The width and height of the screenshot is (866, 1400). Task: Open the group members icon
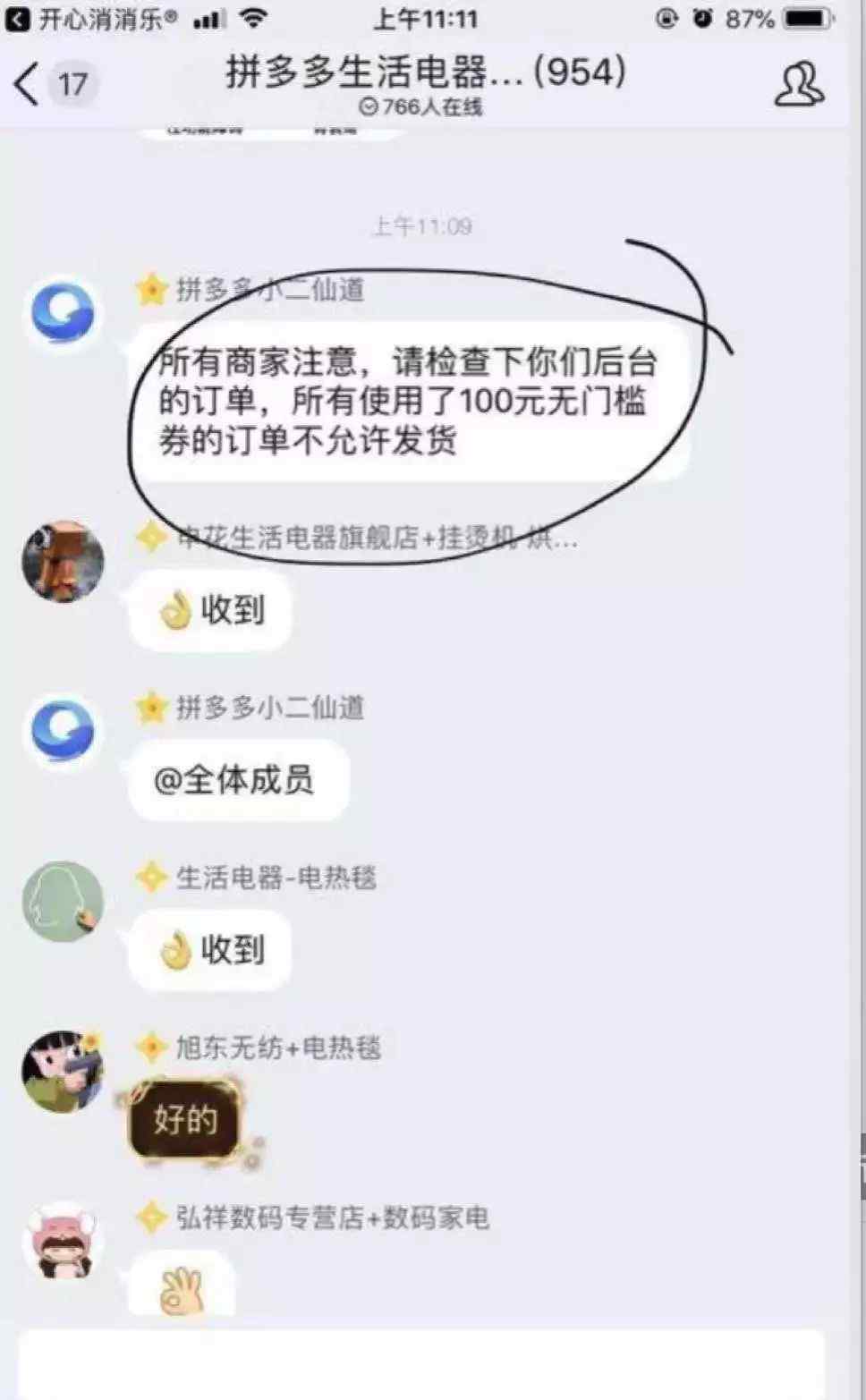[799, 85]
